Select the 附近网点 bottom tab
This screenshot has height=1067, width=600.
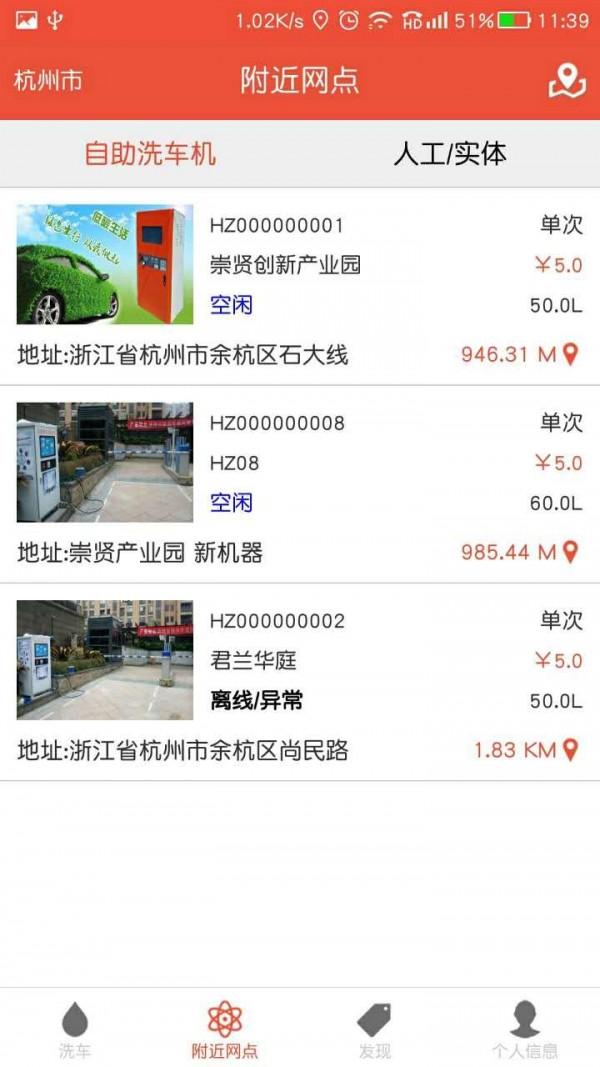[x=225, y=1030]
